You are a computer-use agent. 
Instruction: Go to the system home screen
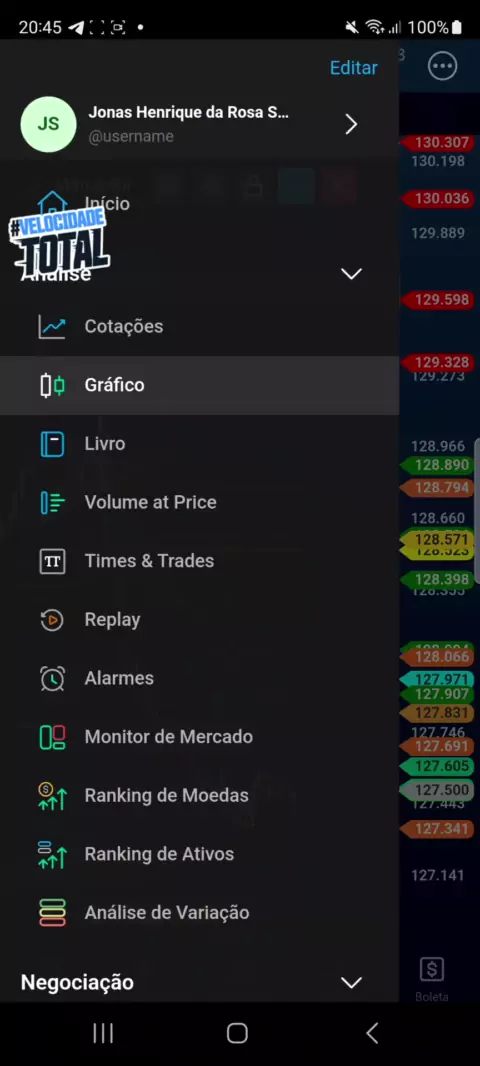click(x=237, y=1033)
